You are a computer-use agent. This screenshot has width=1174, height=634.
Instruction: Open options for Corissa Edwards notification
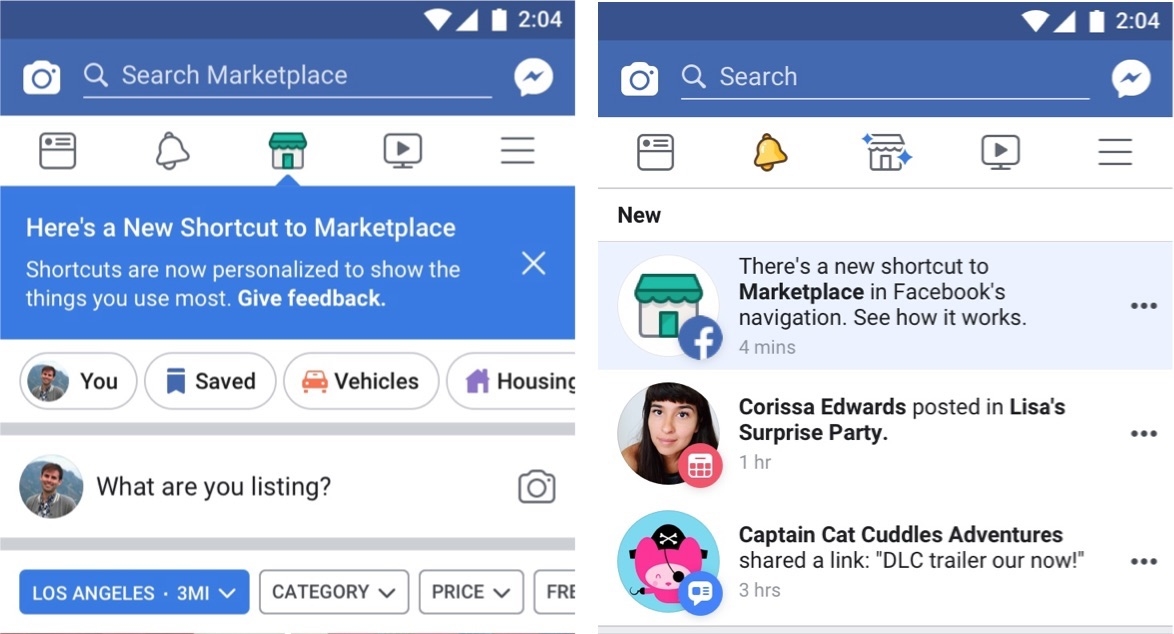pyautogui.click(x=1143, y=434)
